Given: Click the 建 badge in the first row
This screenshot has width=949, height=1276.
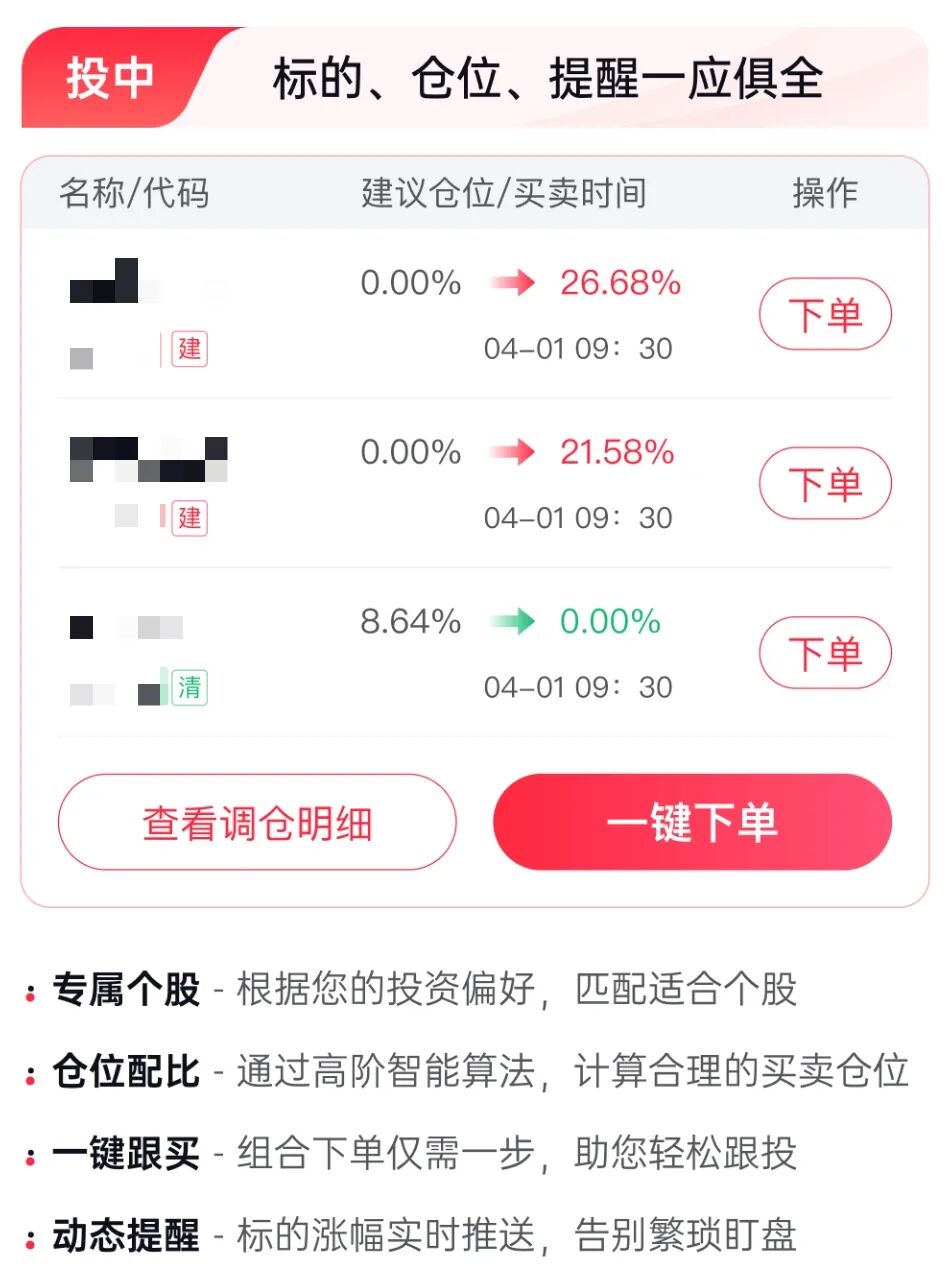Looking at the screenshot, I should pyautogui.click(x=189, y=350).
